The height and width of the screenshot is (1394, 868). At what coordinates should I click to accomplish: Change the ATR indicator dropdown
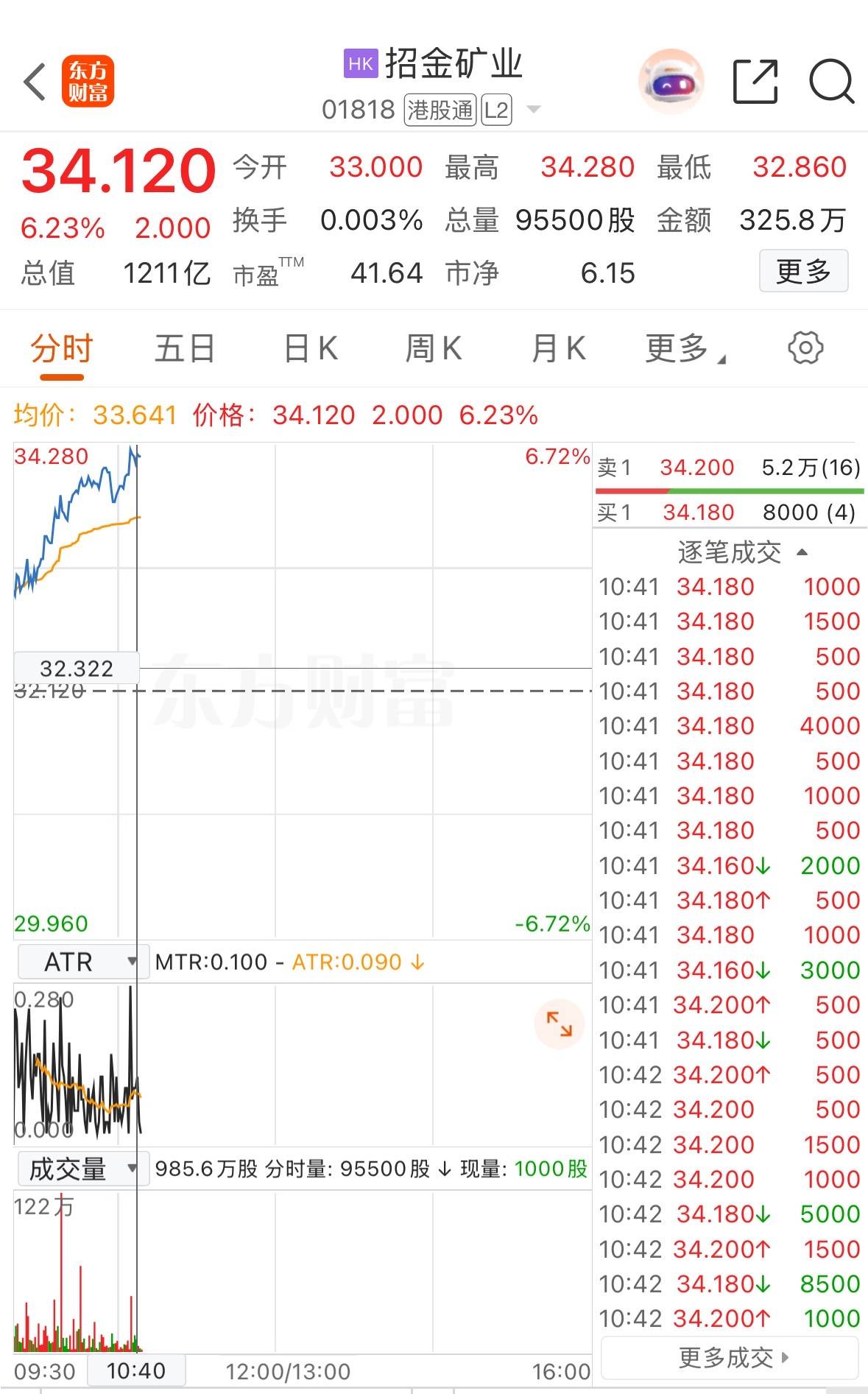pyautogui.click(x=78, y=962)
